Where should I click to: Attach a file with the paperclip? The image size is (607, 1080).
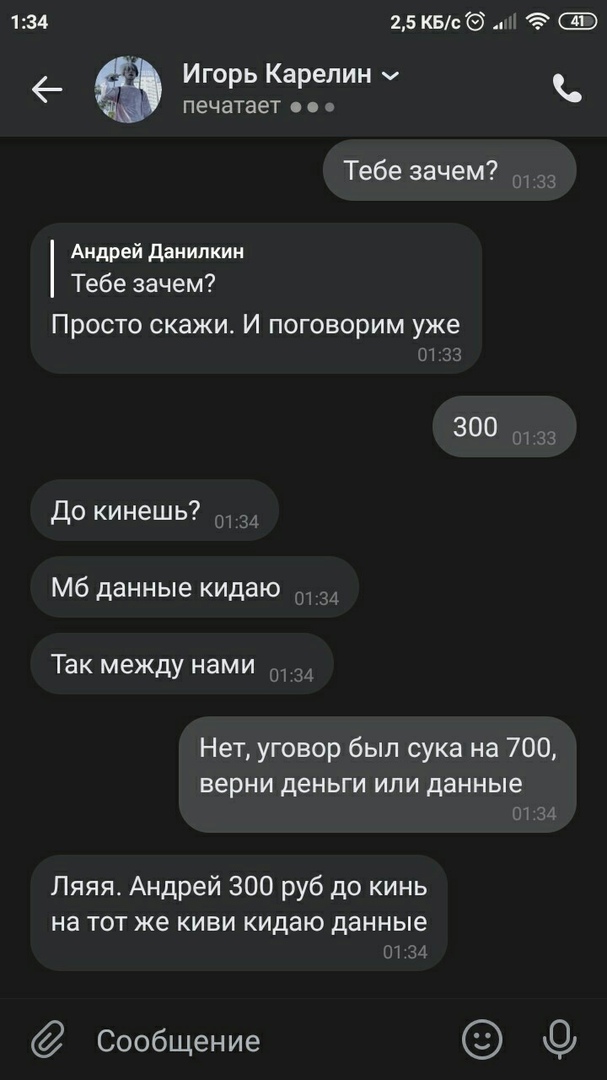point(46,1040)
